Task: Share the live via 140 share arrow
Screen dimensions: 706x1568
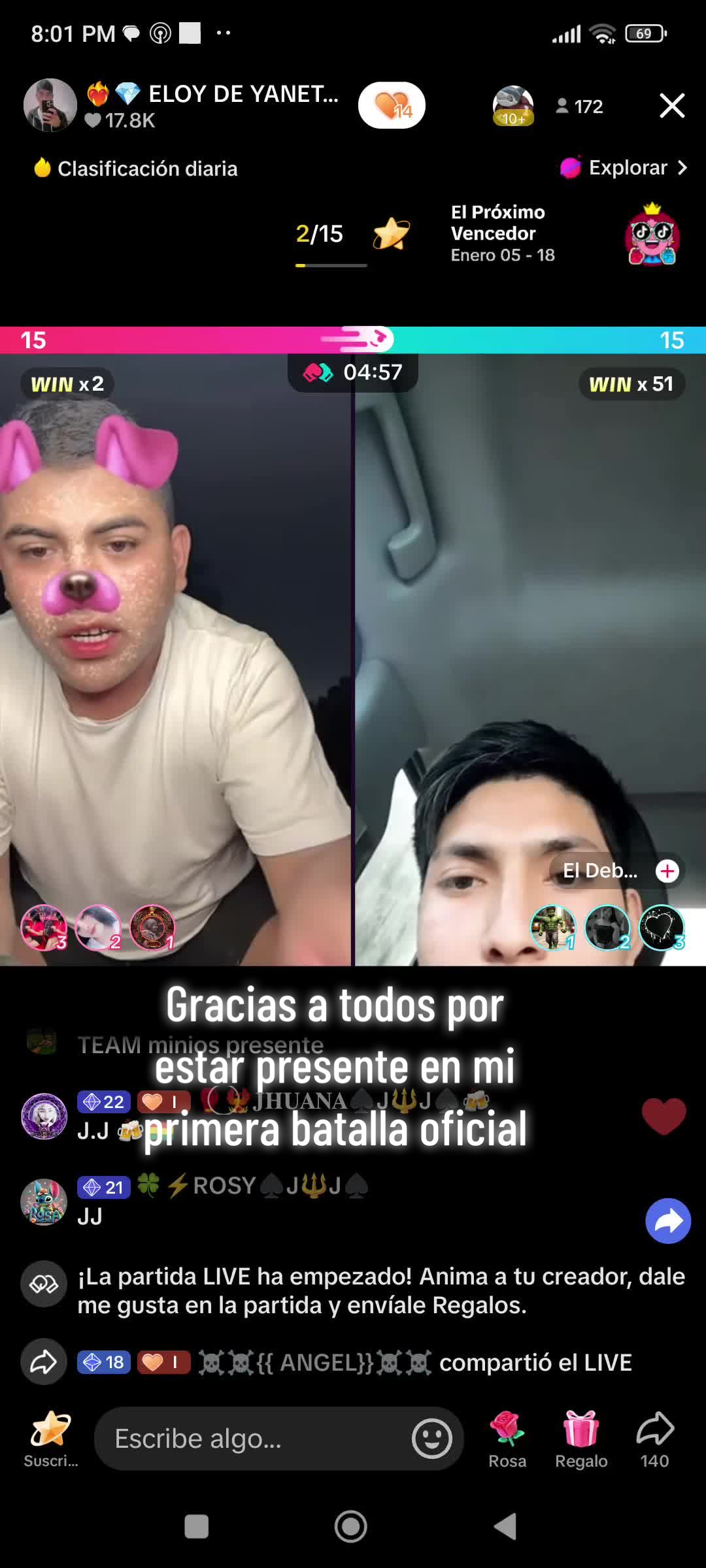Action: (655, 1439)
